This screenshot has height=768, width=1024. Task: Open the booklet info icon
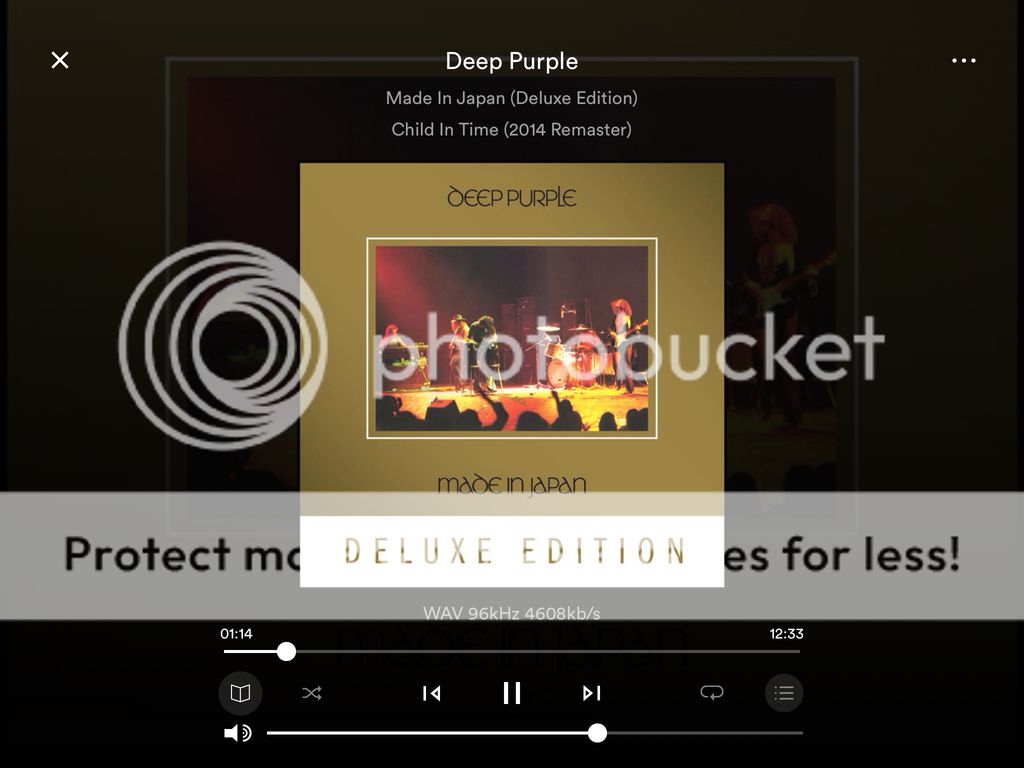(240, 693)
